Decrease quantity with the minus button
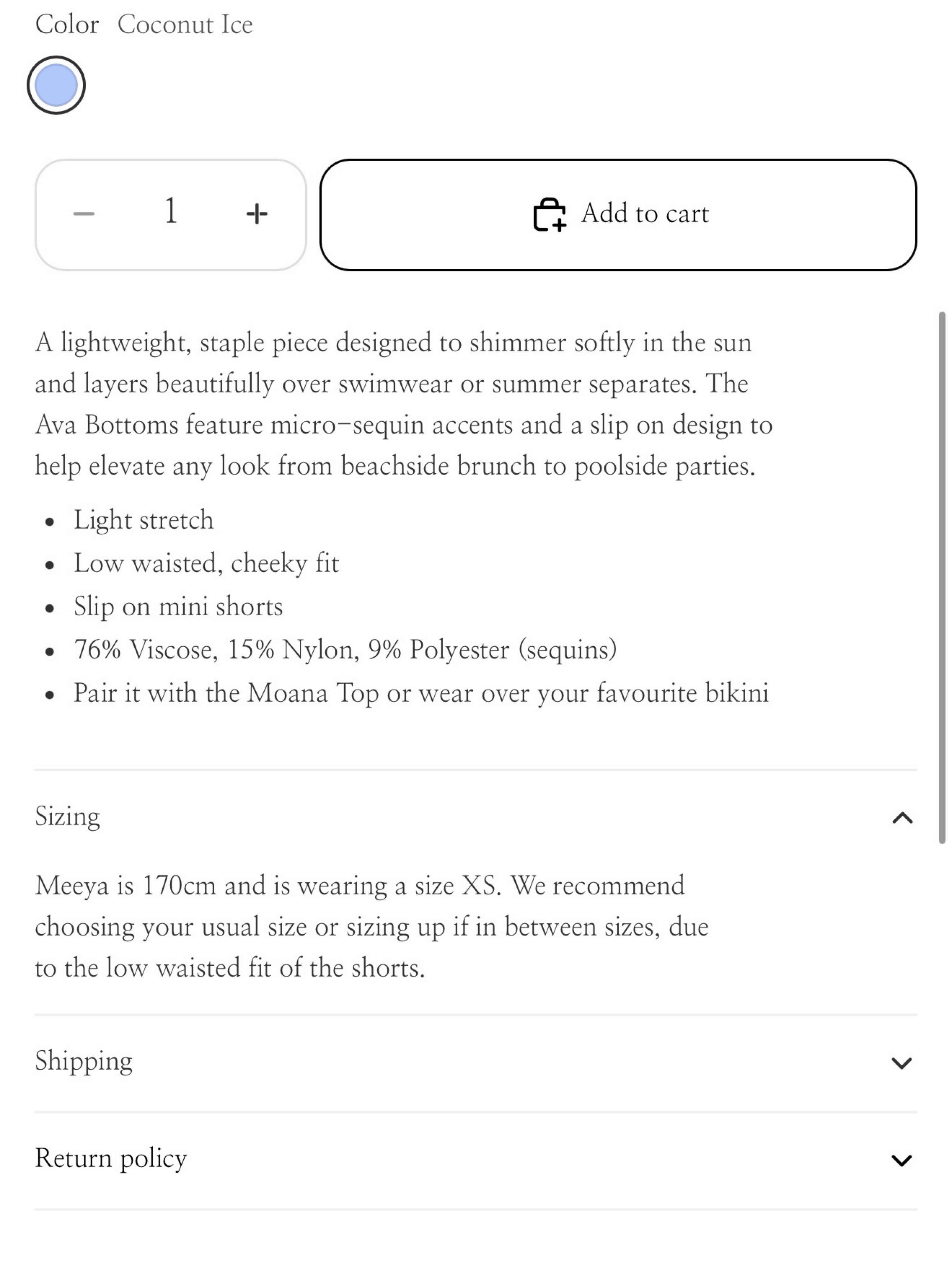This screenshot has height=1274, width=952. (x=84, y=214)
